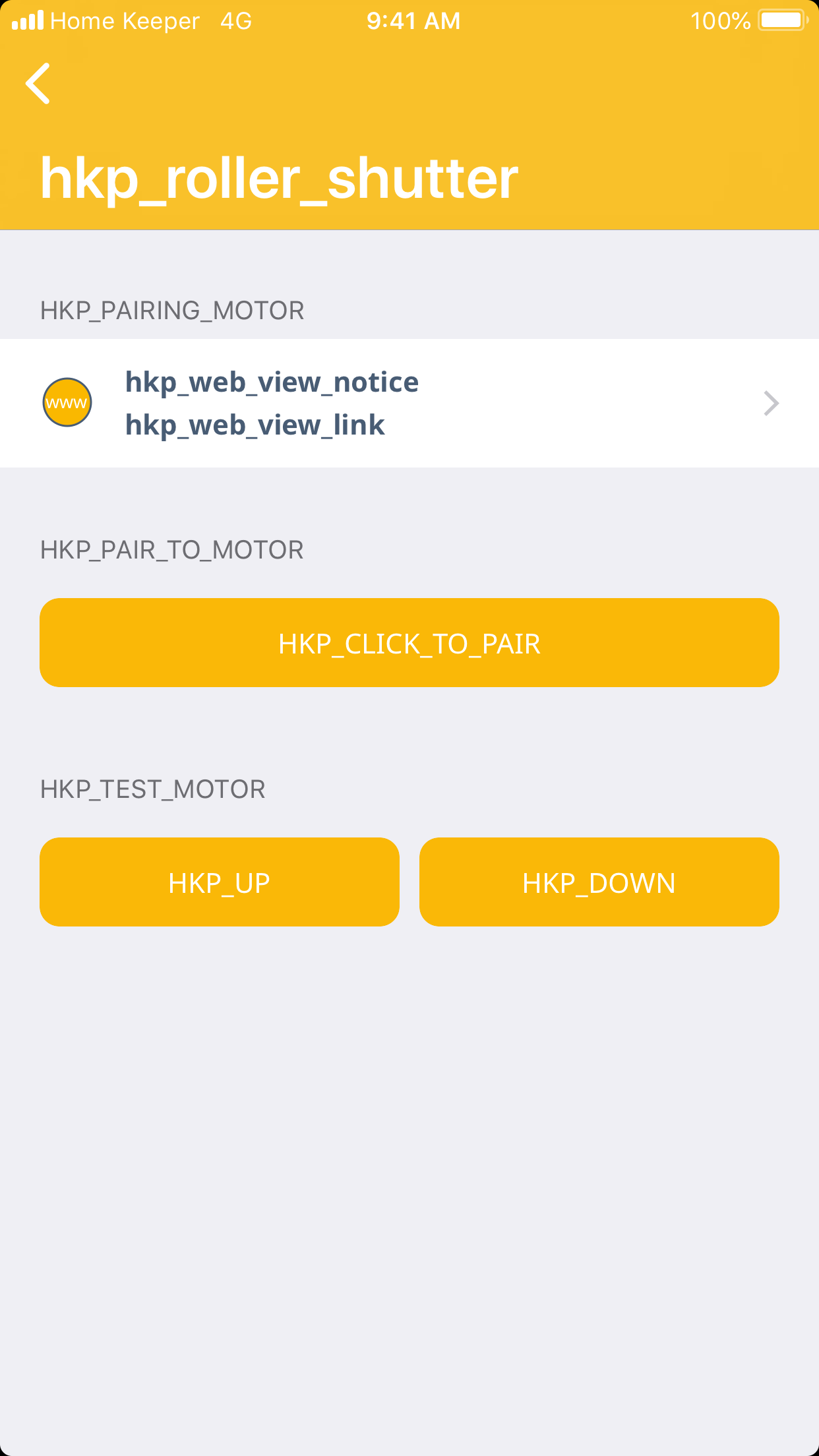Image resolution: width=819 pixels, height=1456 pixels.
Task: Tap the HKP_CLICK_TO_PAIR button
Action: (409, 643)
